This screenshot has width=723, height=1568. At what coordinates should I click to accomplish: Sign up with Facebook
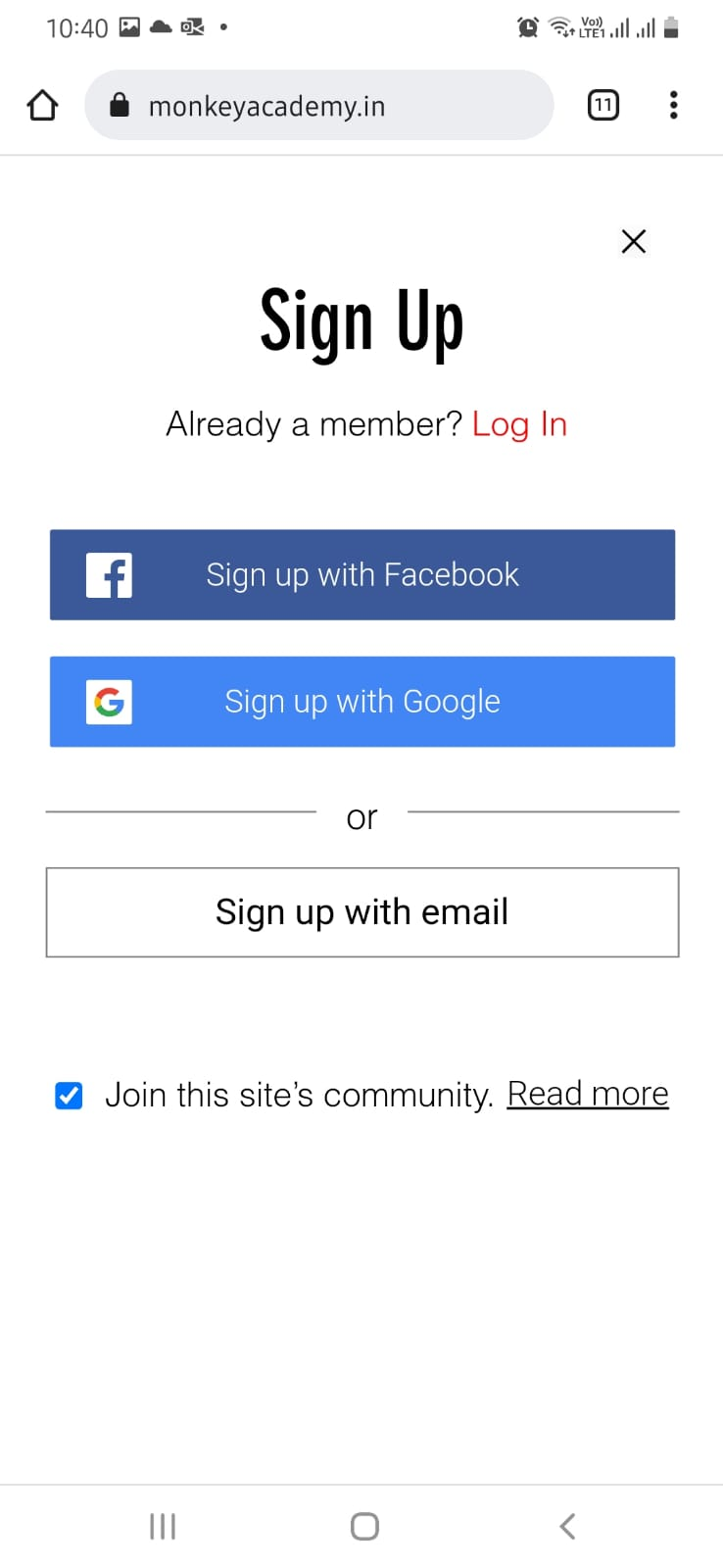362,575
